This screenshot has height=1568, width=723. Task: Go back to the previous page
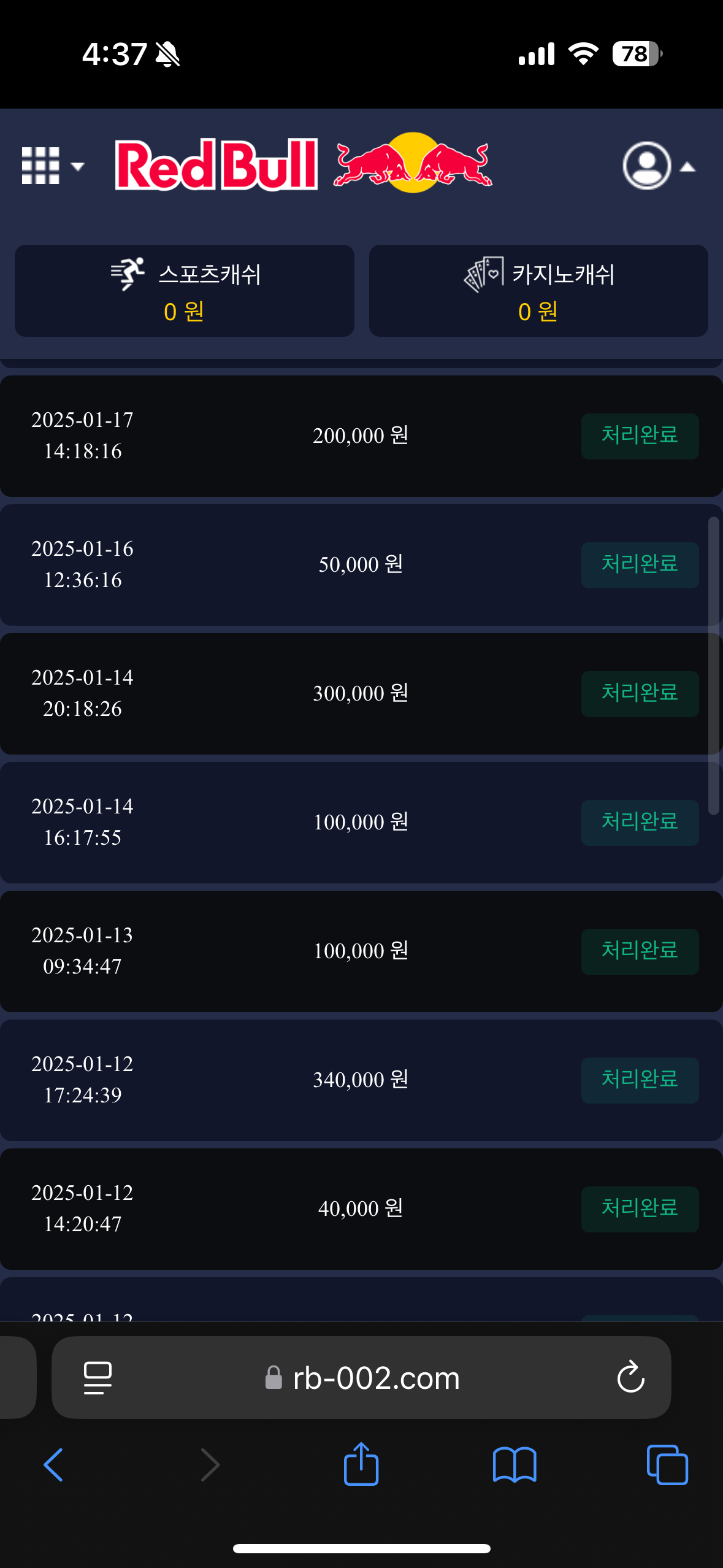53,1465
